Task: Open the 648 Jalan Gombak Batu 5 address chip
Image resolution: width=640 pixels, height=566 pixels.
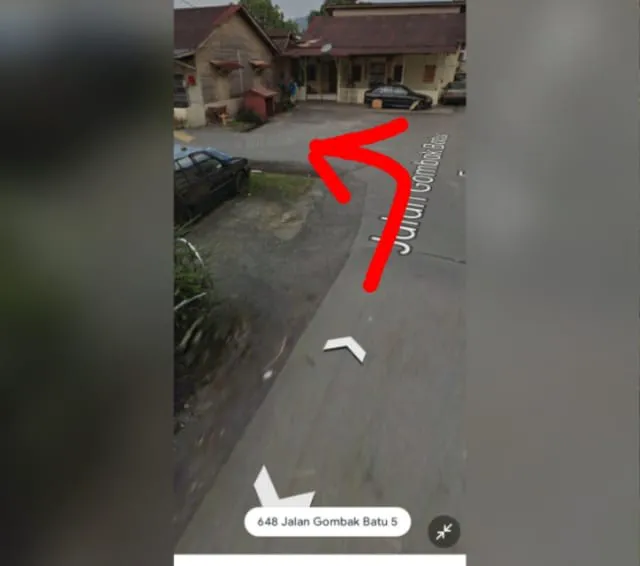Action: point(327,521)
